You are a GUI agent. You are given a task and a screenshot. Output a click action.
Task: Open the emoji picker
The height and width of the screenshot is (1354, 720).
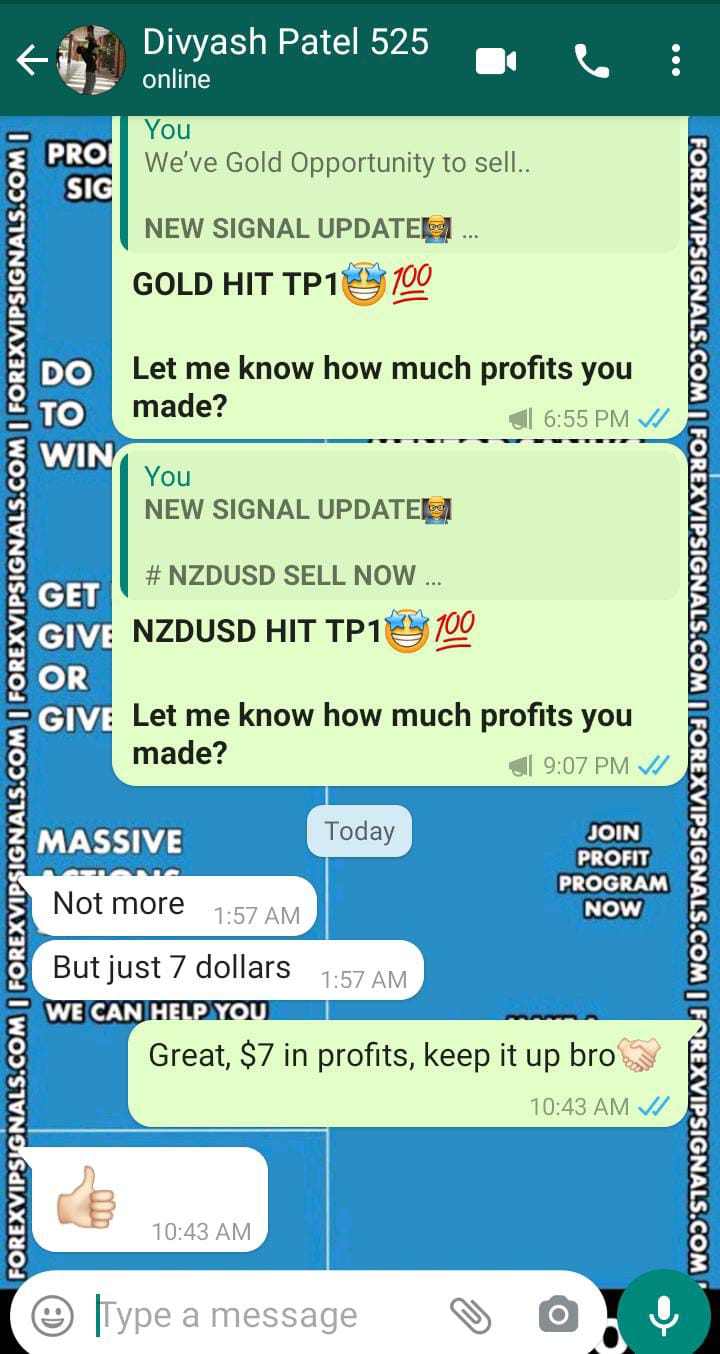52,1315
